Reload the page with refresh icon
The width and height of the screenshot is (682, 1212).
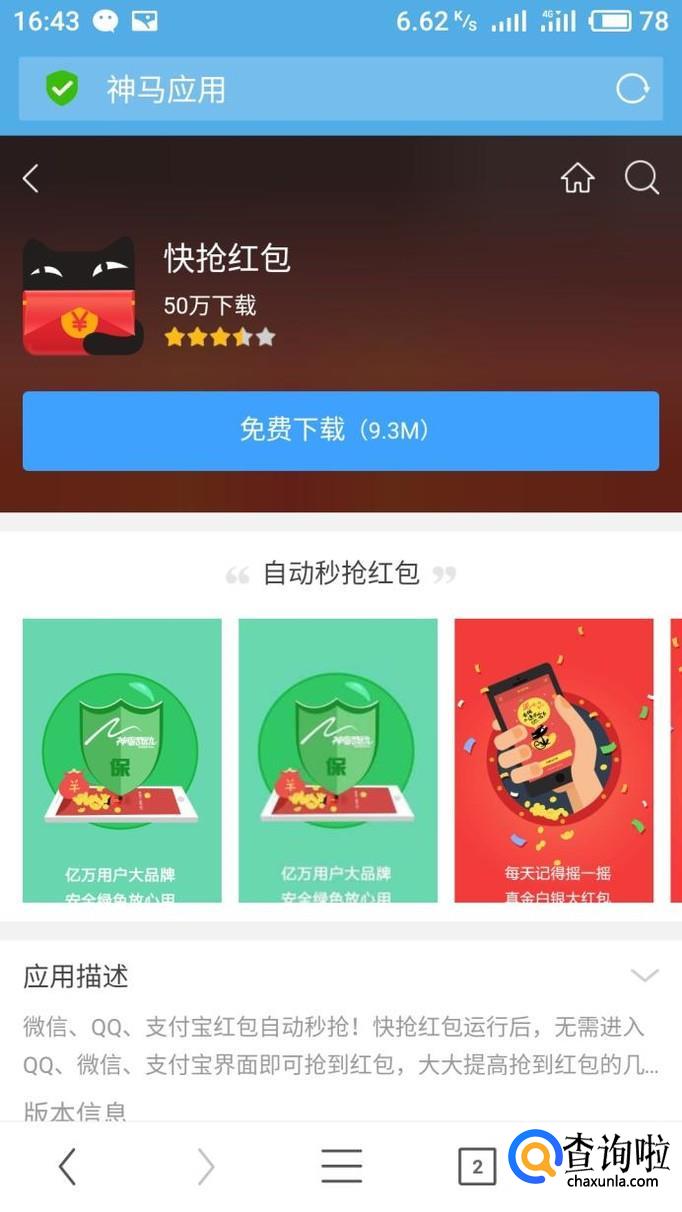[632, 89]
